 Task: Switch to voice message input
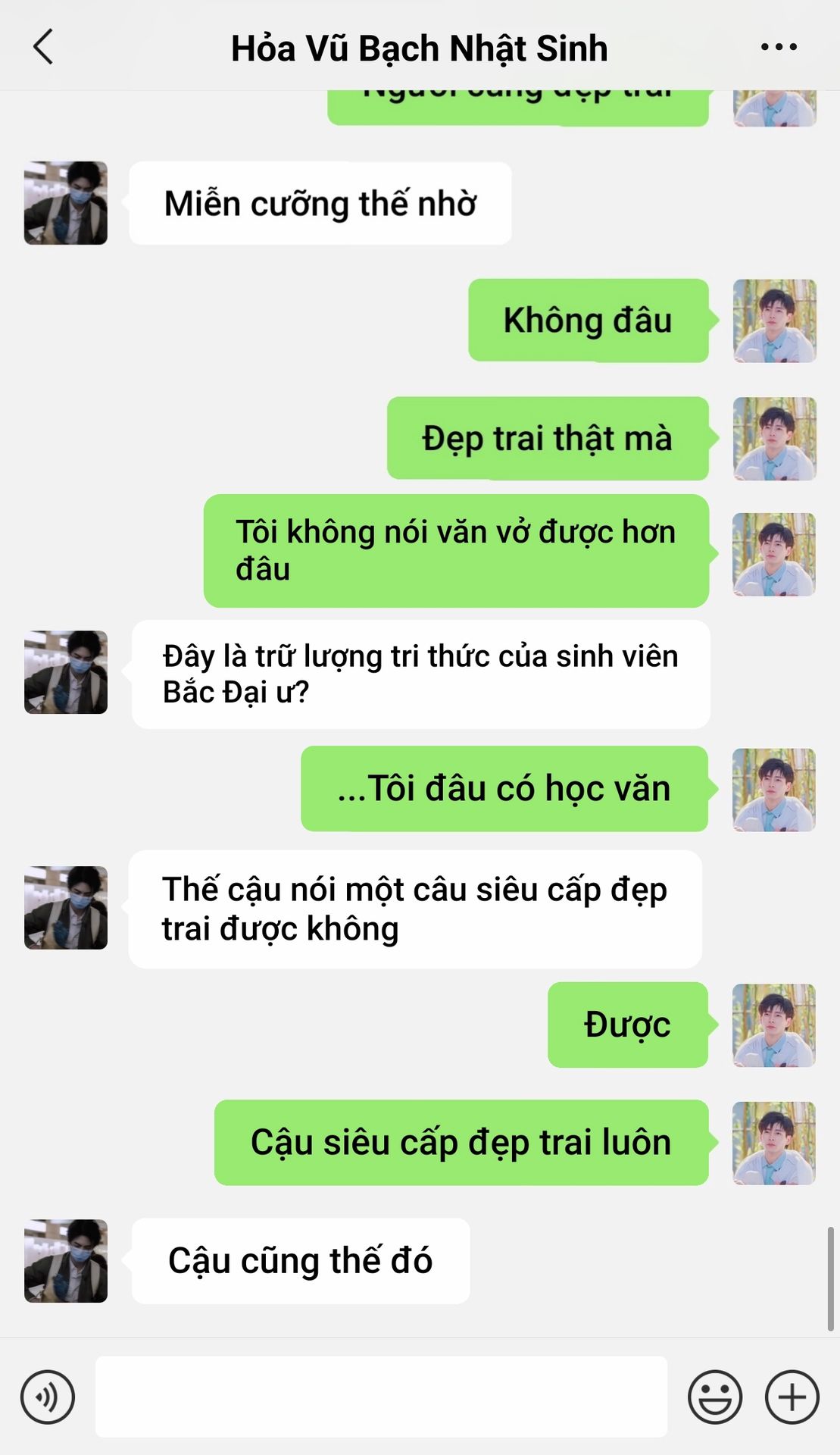point(48,1397)
